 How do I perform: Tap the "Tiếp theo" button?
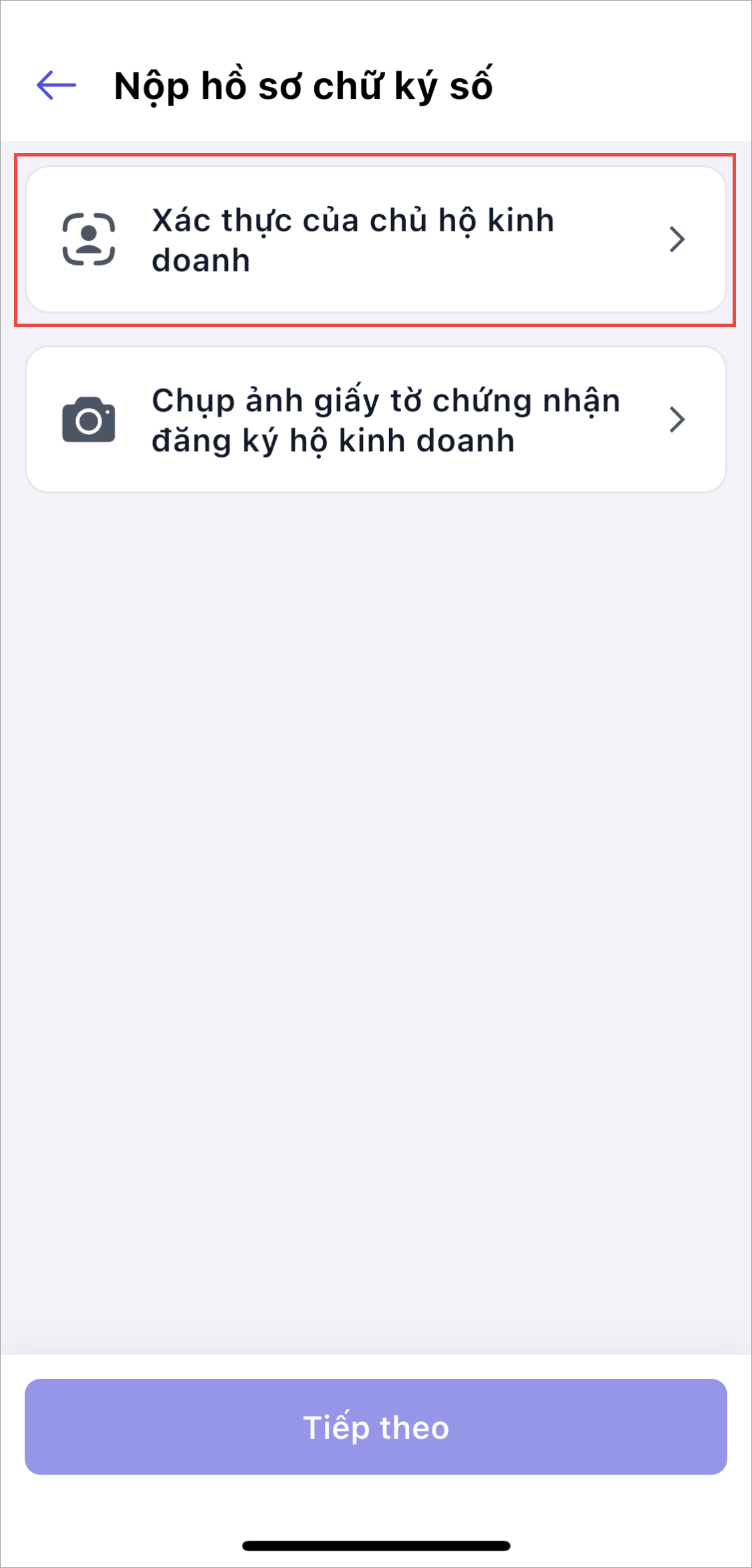(375, 1428)
